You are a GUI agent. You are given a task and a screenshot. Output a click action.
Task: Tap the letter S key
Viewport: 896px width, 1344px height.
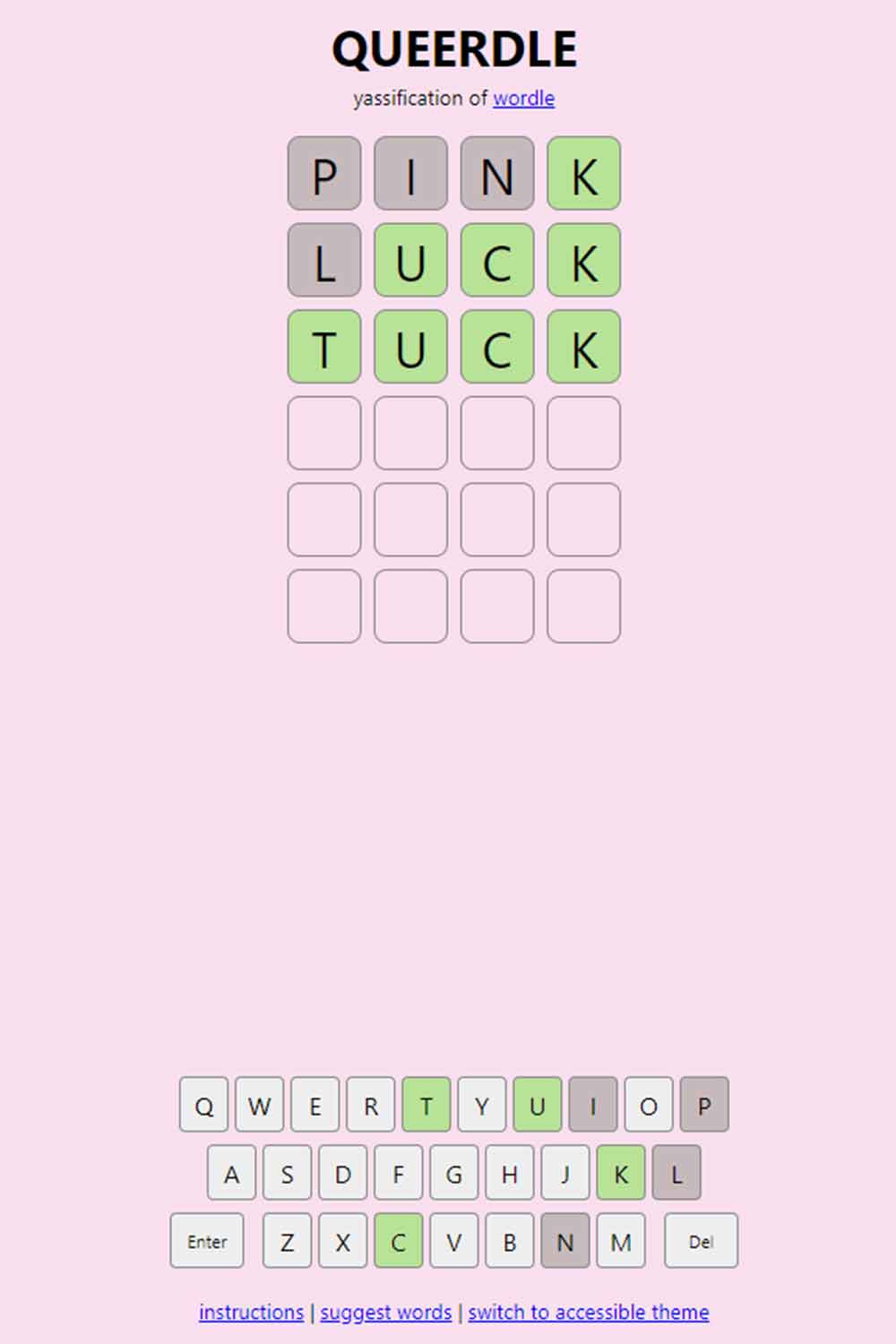tap(288, 1173)
